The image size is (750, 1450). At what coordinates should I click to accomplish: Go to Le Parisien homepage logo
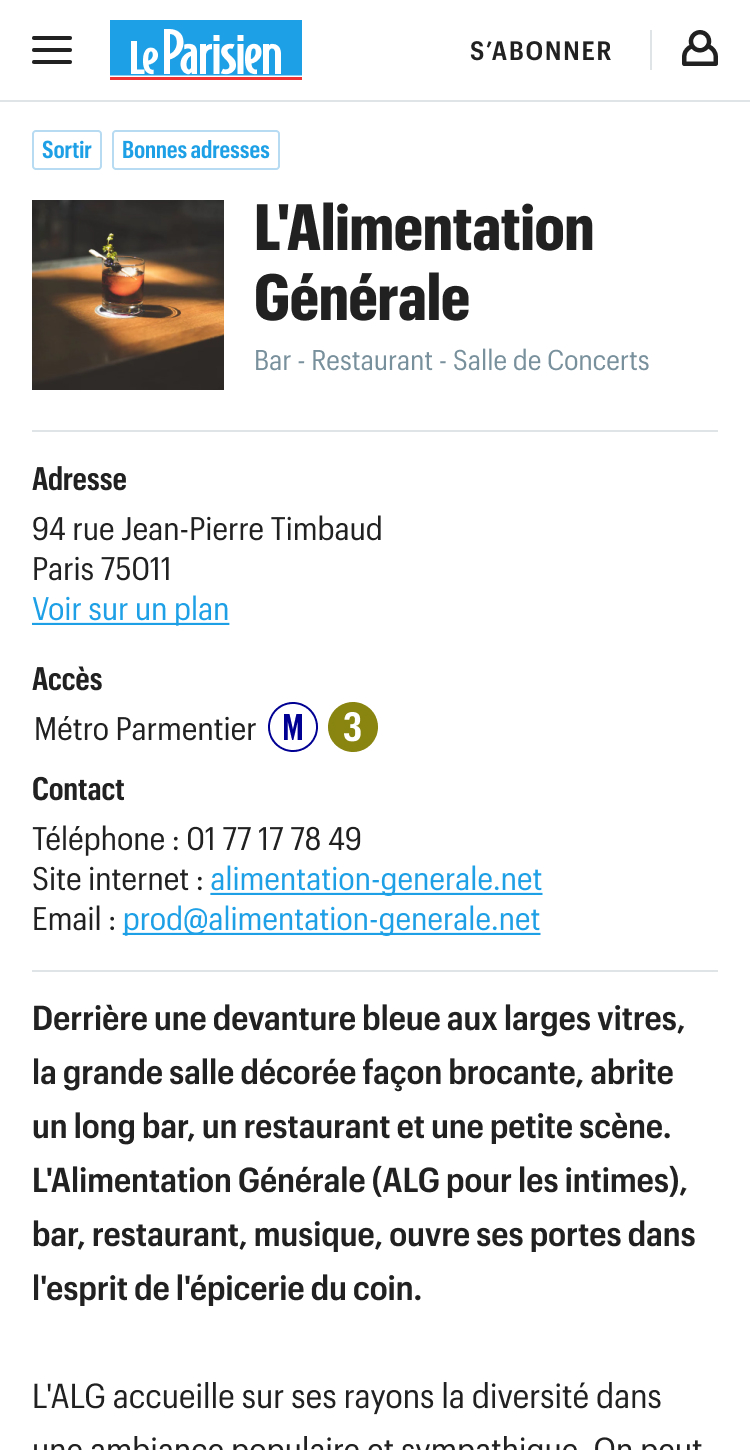pos(206,50)
